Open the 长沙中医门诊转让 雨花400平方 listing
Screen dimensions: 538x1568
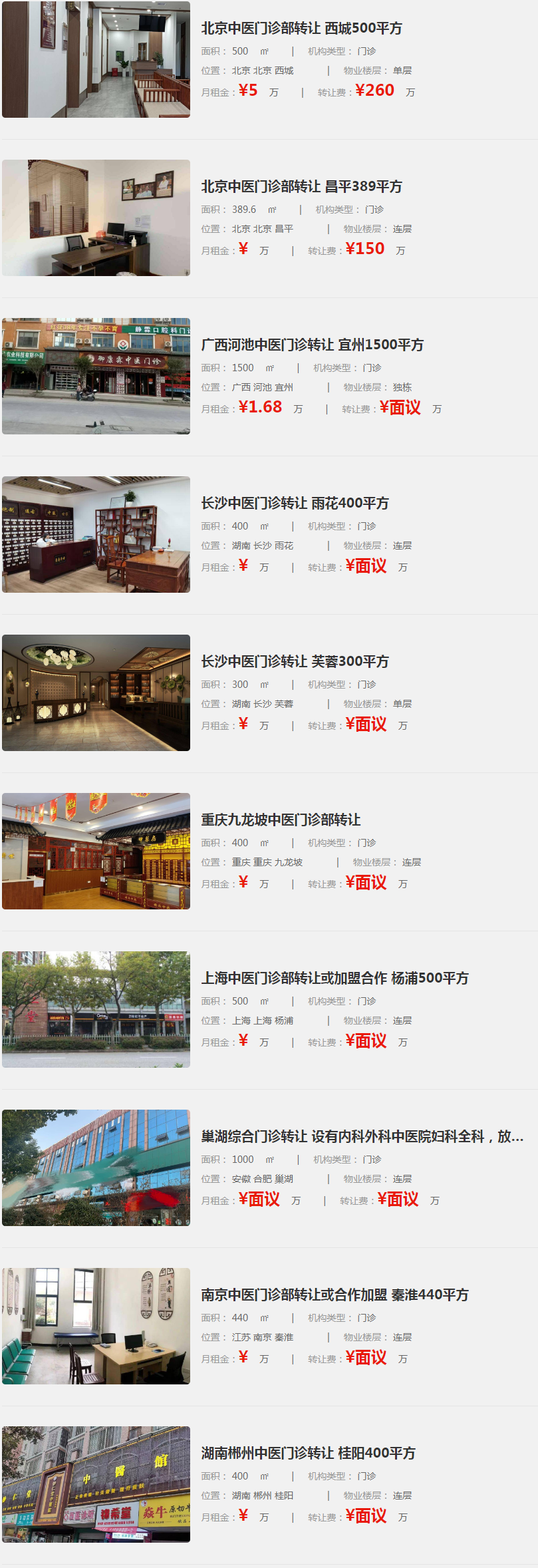(x=295, y=504)
